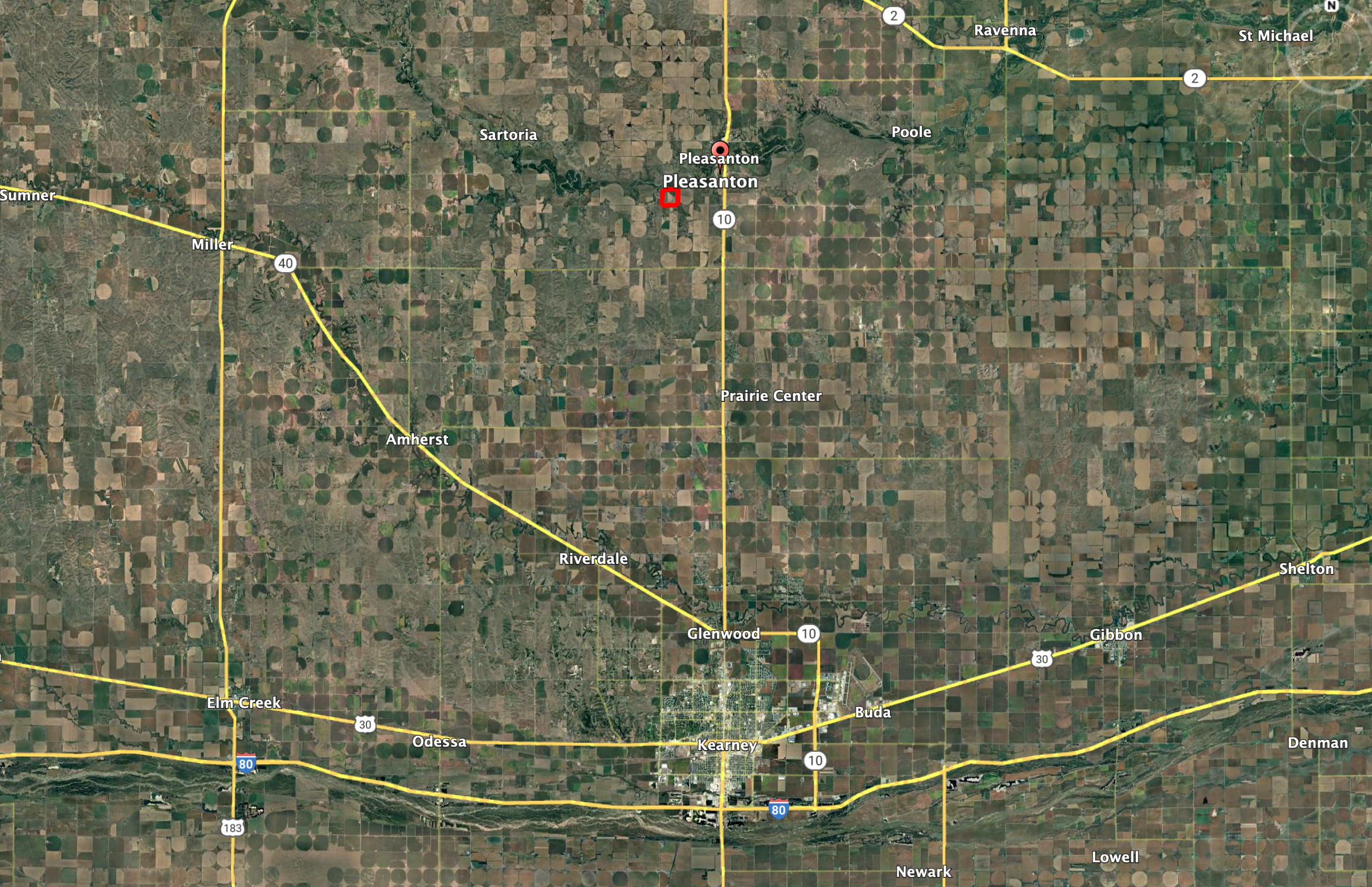Tap the faint vertical zoom slider
The image size is (1372, 887).
[1332, 314]
